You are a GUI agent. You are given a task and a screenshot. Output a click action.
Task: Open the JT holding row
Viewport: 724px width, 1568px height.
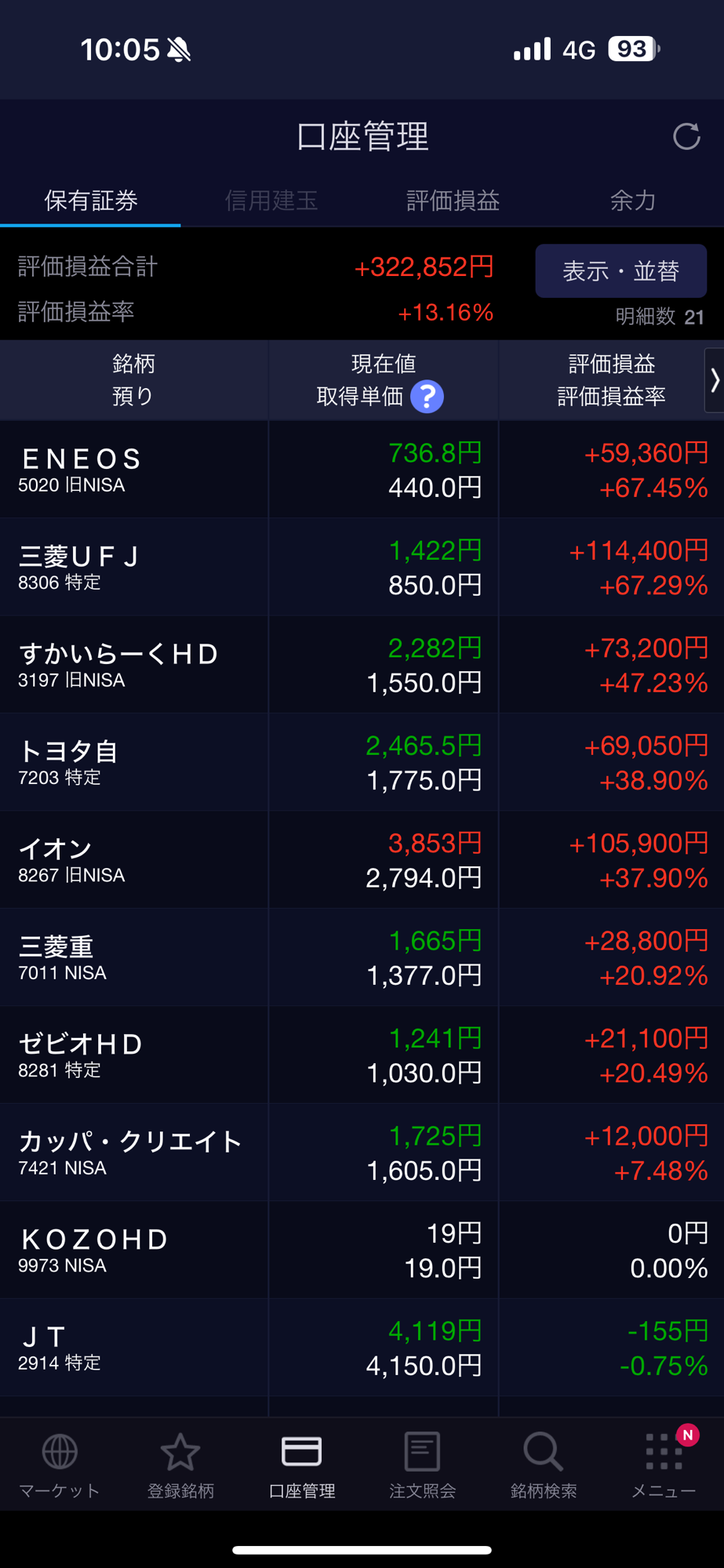tap(362, 1348)
